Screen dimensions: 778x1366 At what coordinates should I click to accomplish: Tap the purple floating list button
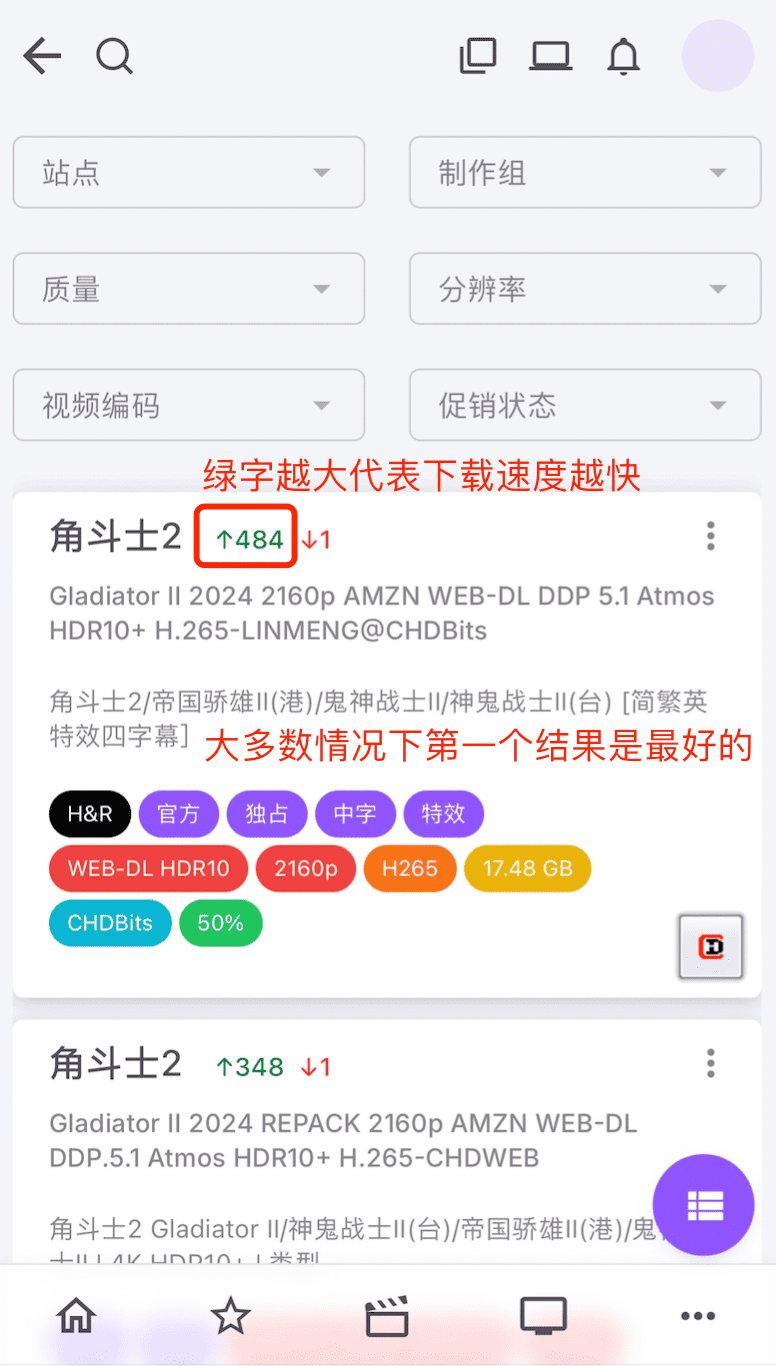point(703,1205)
